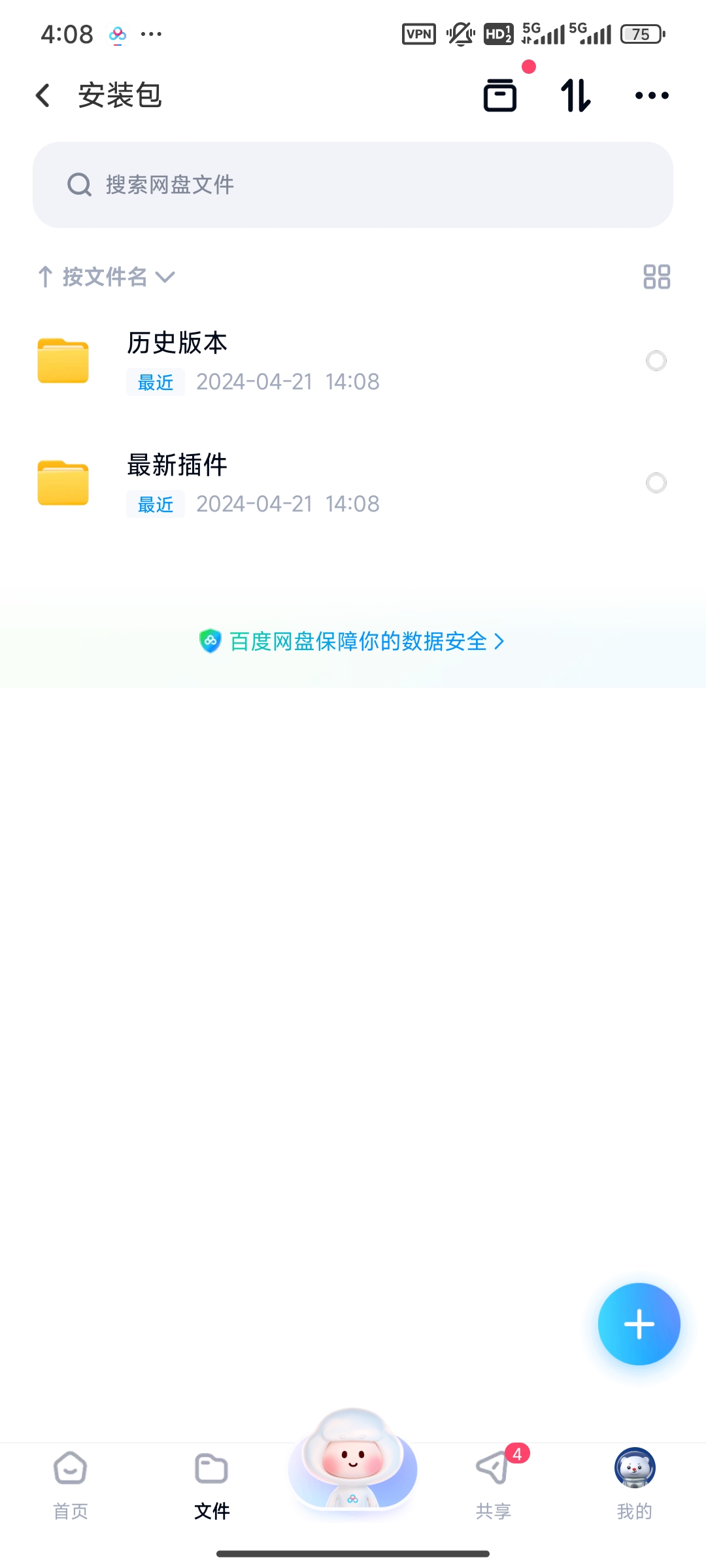Tap the blue plus upload button
This screenshot has width=706, height=1568.
tap(639, 1324)
